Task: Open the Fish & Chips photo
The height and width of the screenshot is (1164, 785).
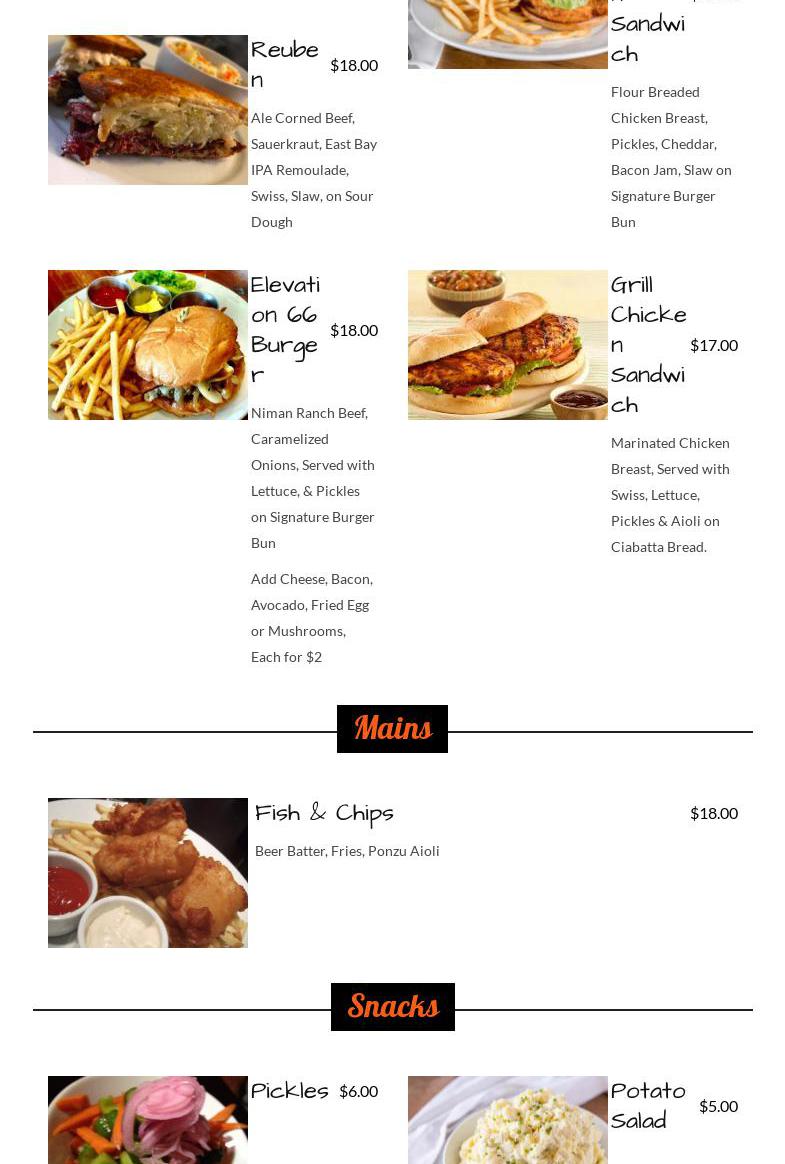Action: tap(147, 872)
